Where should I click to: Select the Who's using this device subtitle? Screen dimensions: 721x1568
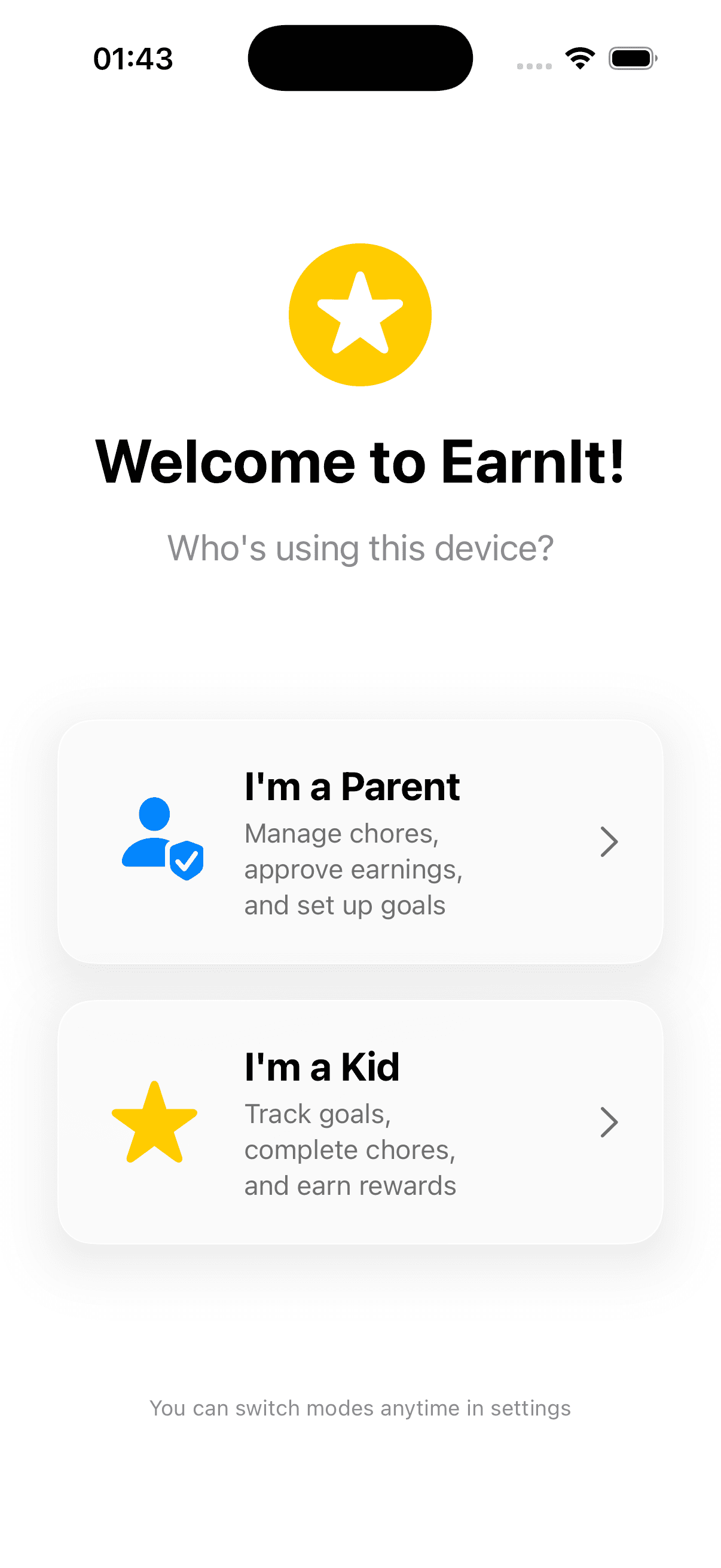tap(360, 547)
